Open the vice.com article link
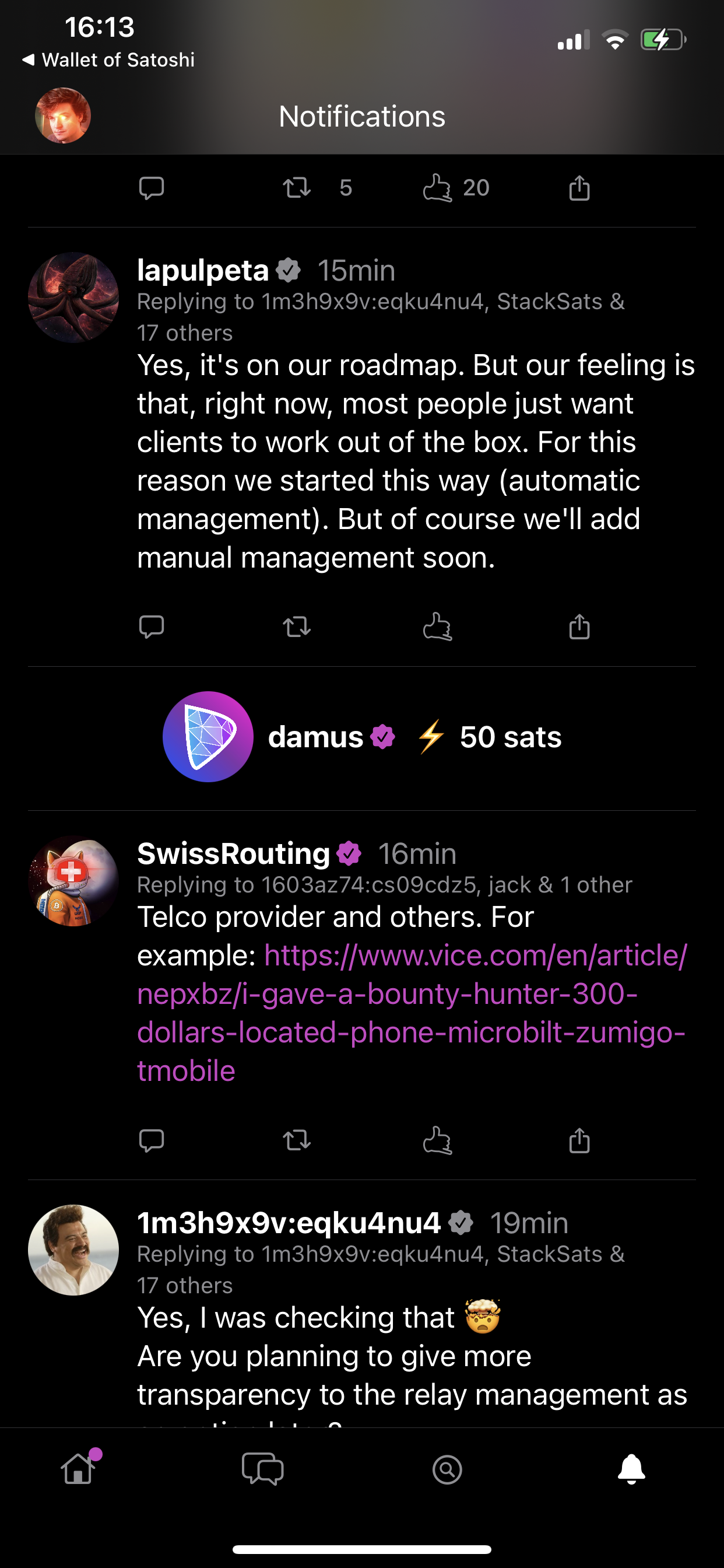The width and height of the screenshot is (724, 1568). tap(412, 1013)
